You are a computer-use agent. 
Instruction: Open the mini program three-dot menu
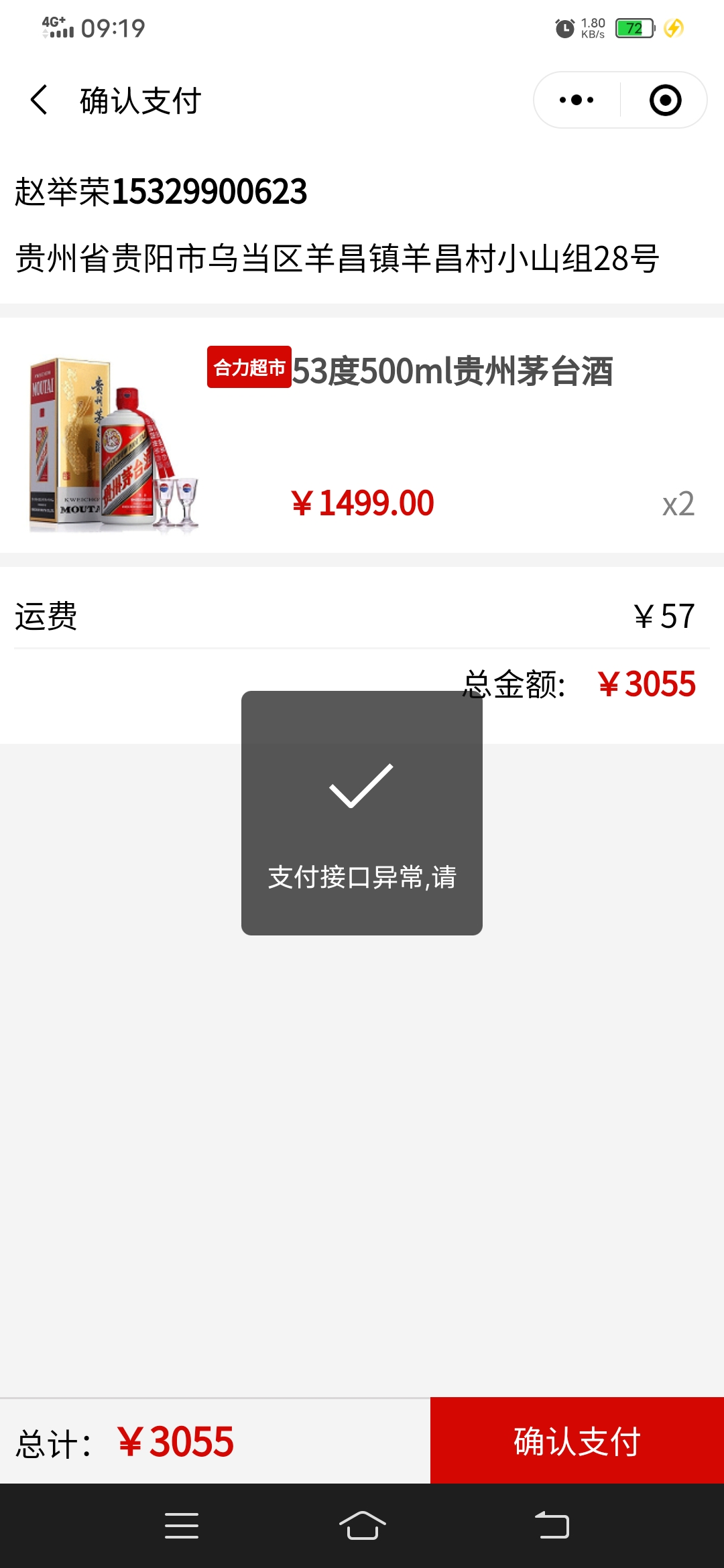coord(577,101)
